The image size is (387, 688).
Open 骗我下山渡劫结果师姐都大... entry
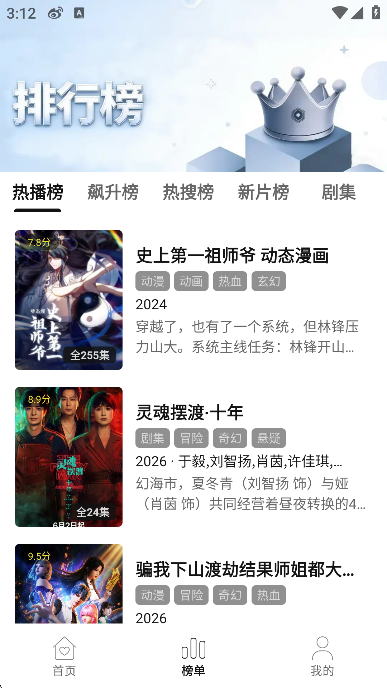194,584
